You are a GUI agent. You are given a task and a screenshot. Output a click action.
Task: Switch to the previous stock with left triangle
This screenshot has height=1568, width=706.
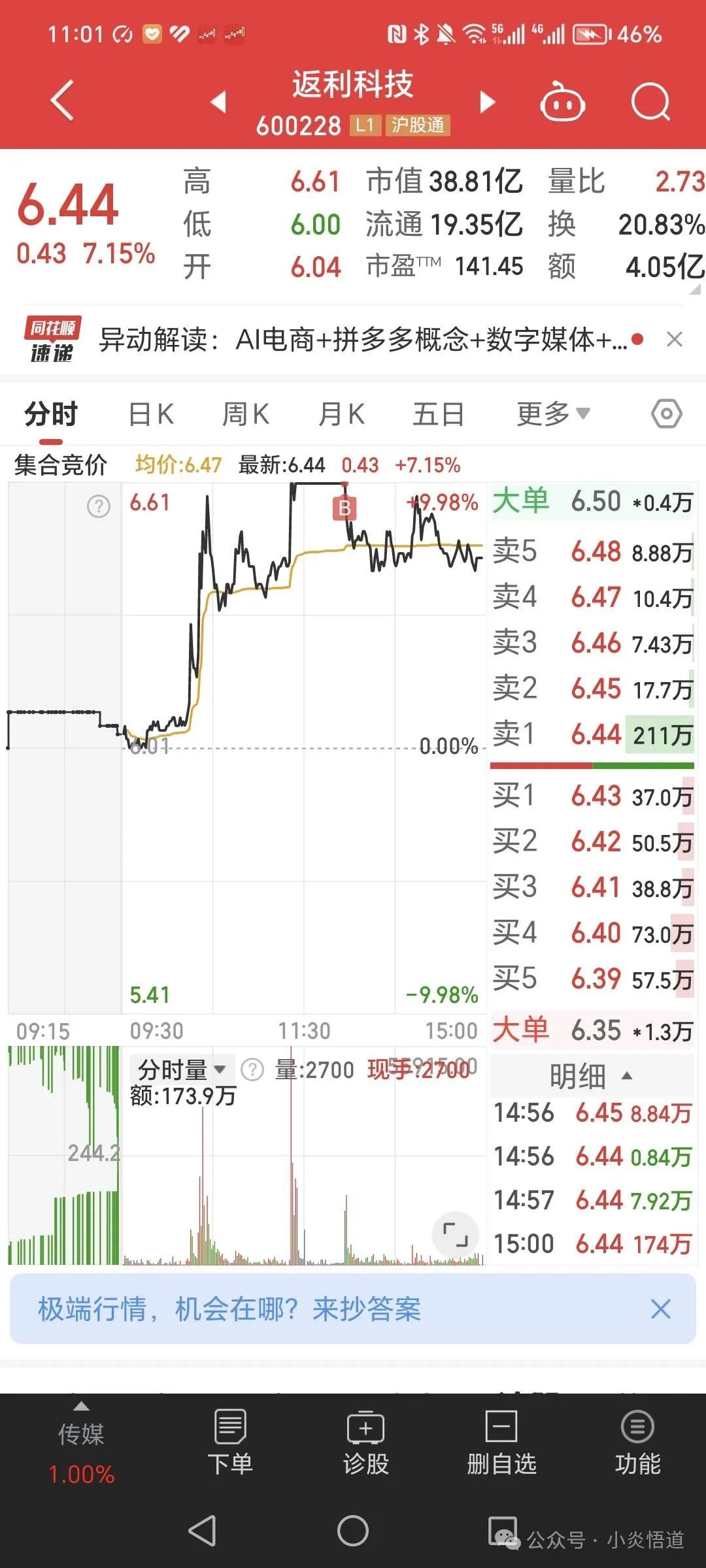[x=218, y=102]
